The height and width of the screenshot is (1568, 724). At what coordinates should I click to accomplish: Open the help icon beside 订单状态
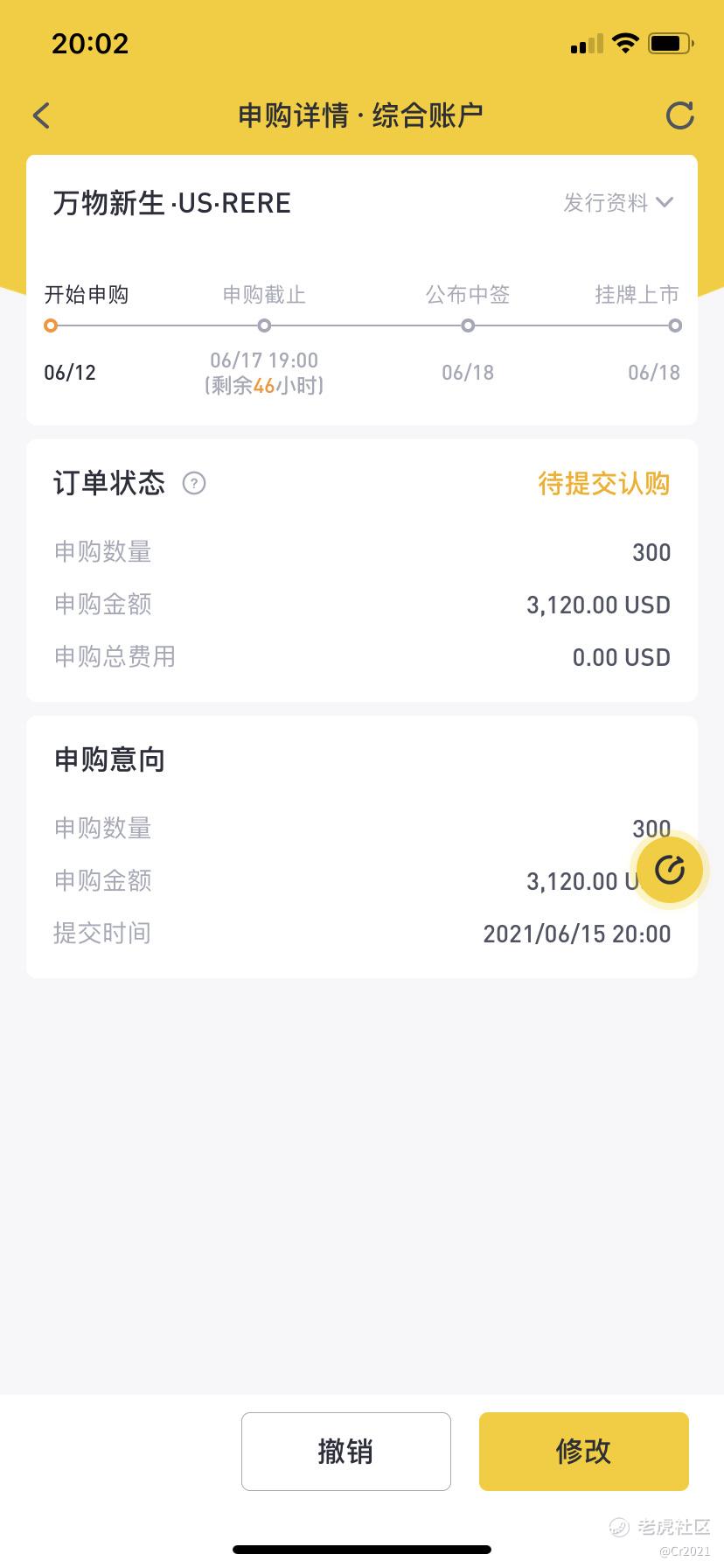[194, 483]
